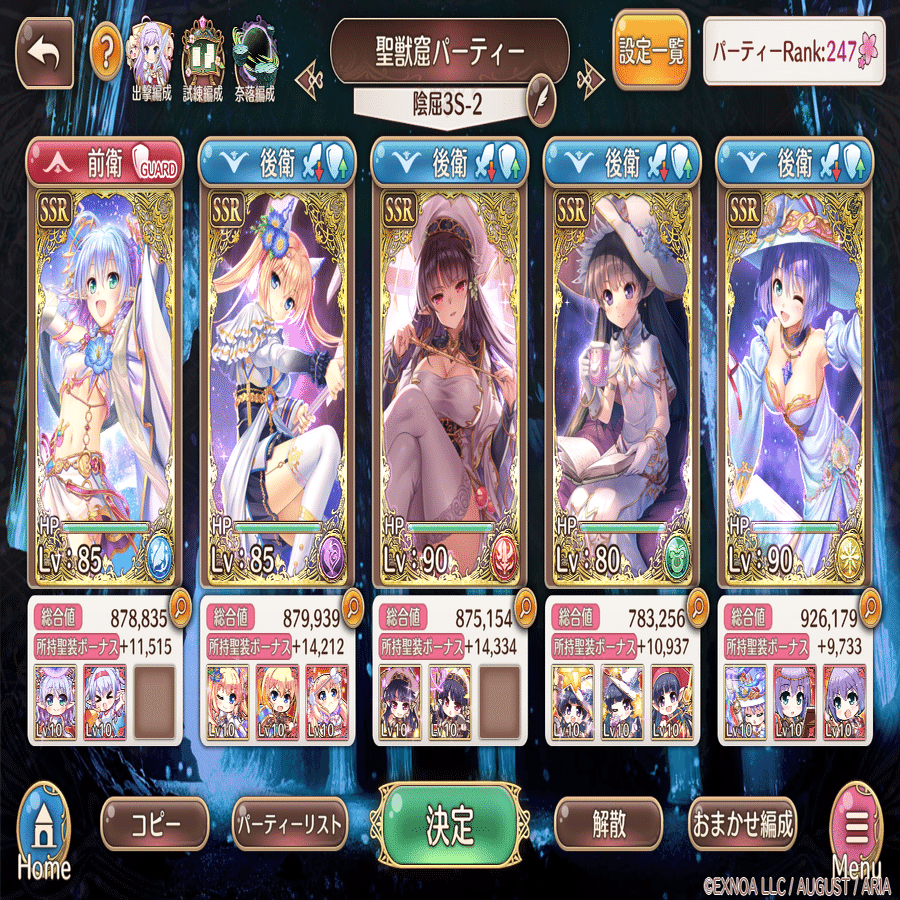The image size is (900, 900).
Task: Open パーティーリスト party list
Action: [290, 825]
